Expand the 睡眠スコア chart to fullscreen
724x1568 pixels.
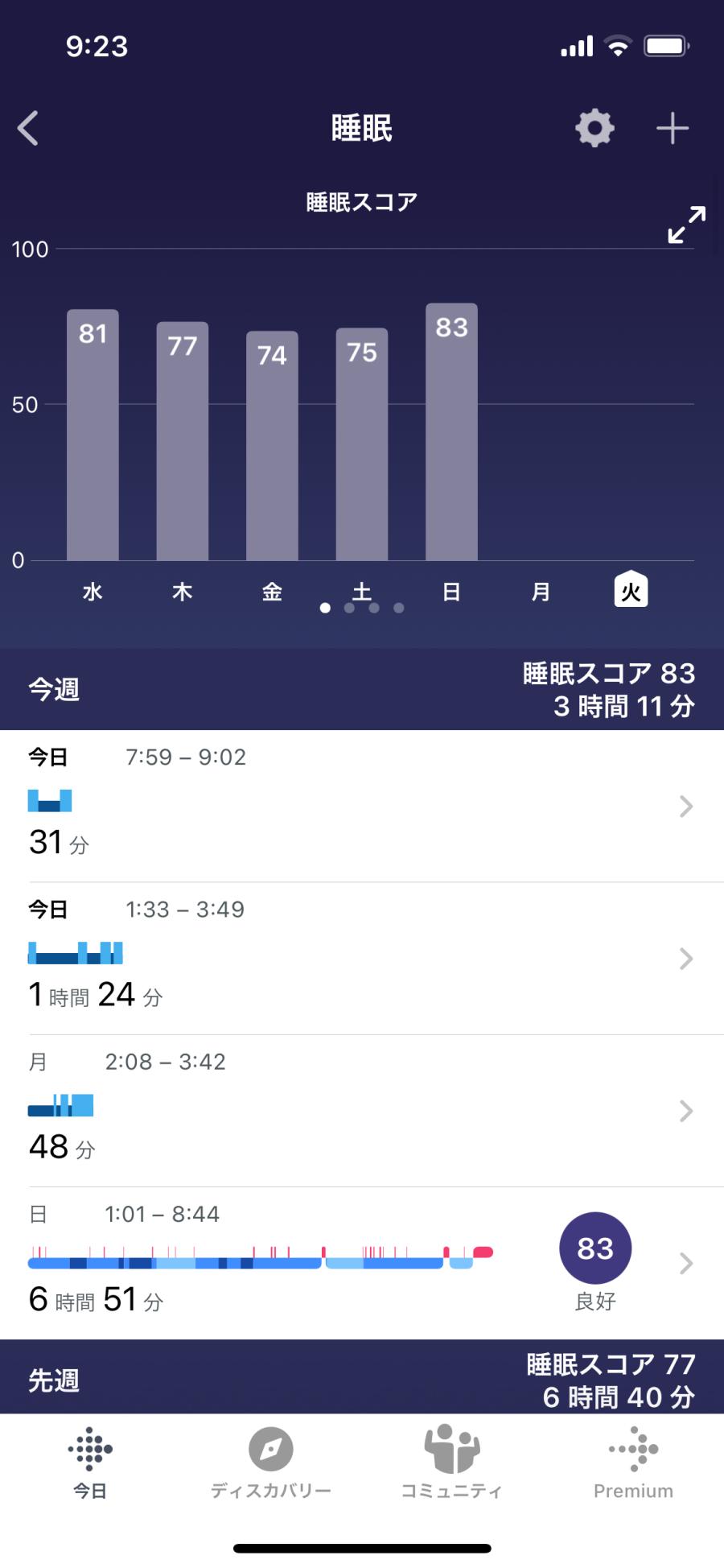[686, 225]
